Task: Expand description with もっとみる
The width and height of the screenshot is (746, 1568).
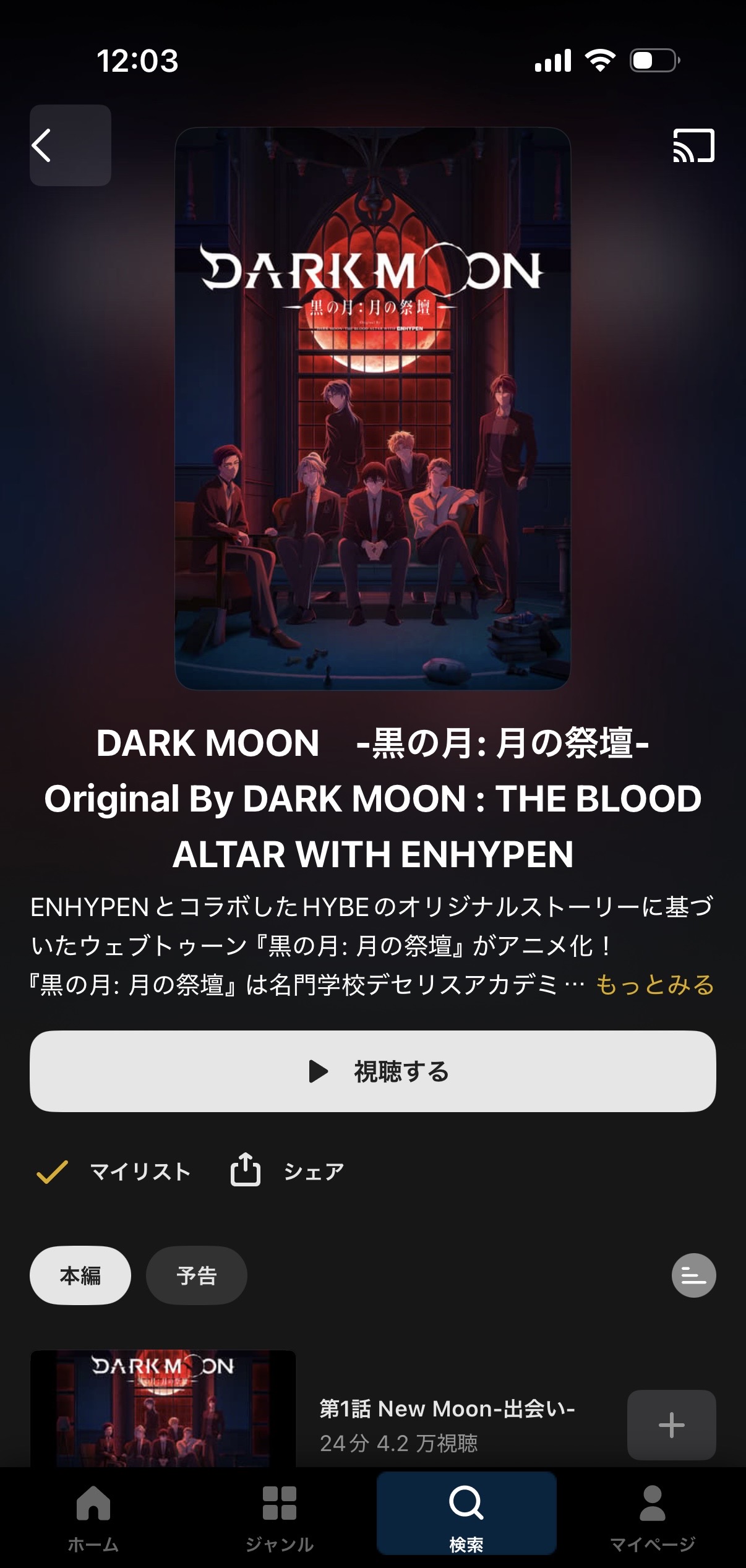Action: coord(654,985)
